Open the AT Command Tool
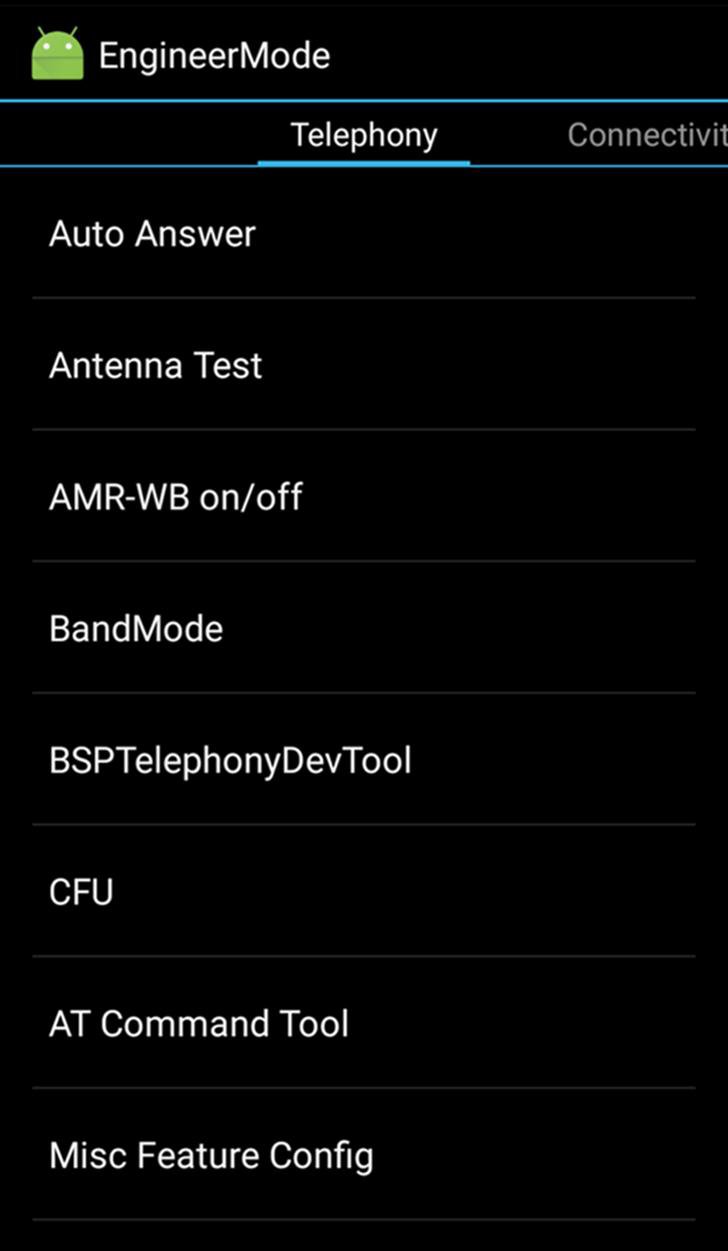Viewport: 728px width, 1251px height. (x=198, y=1023)
